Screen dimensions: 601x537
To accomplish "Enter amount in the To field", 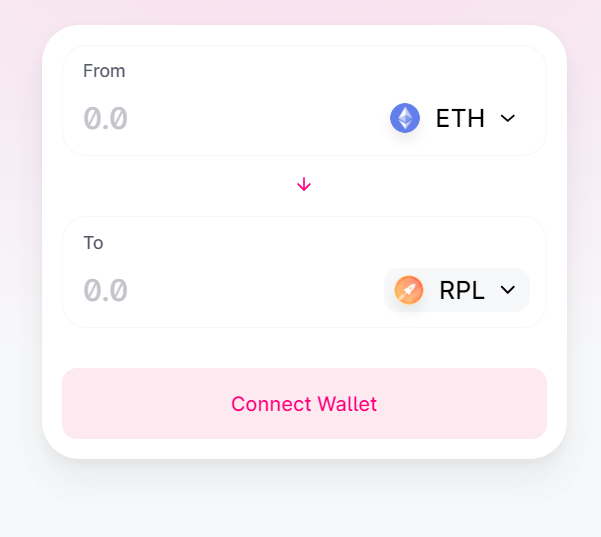I will (200, 291).
